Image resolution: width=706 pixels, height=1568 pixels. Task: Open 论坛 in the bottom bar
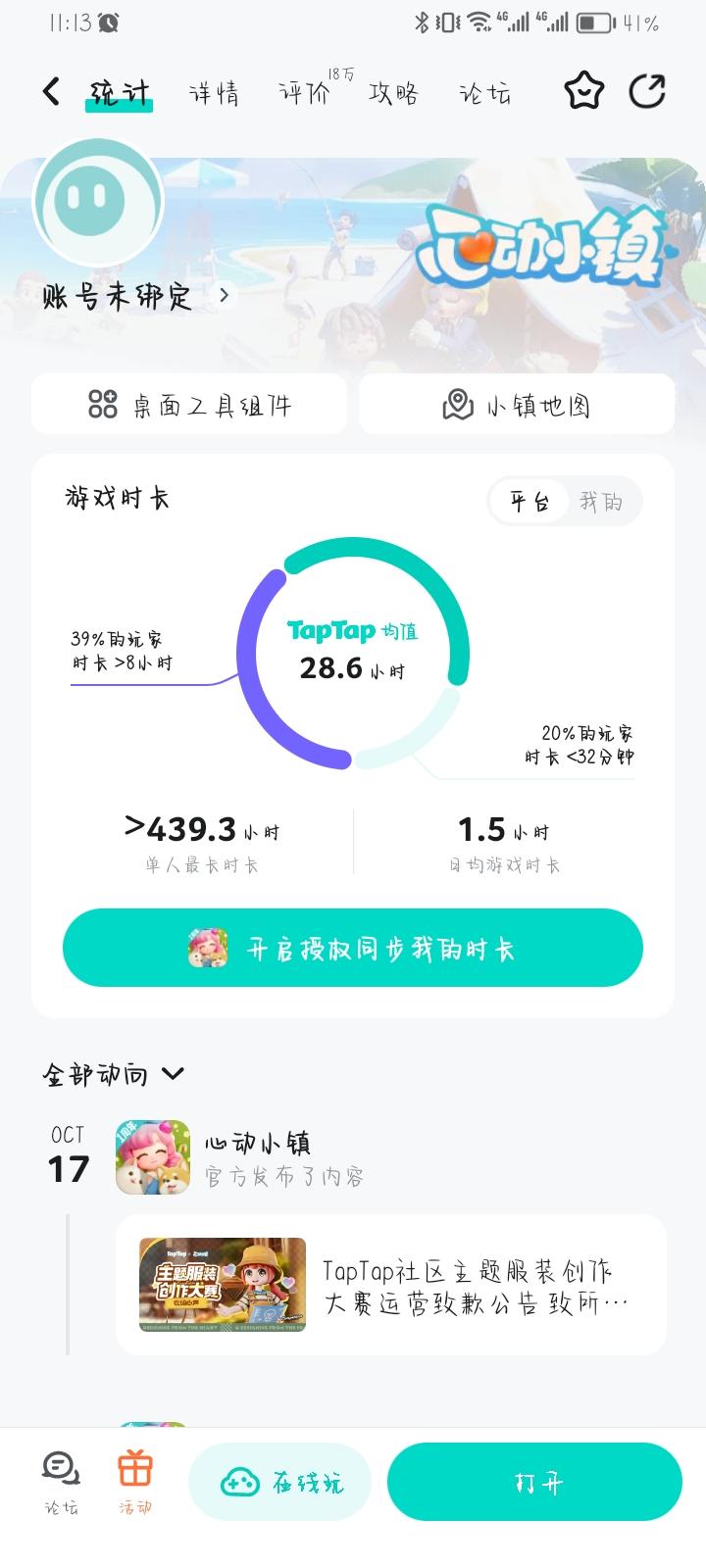click(x=61, y=1482)
